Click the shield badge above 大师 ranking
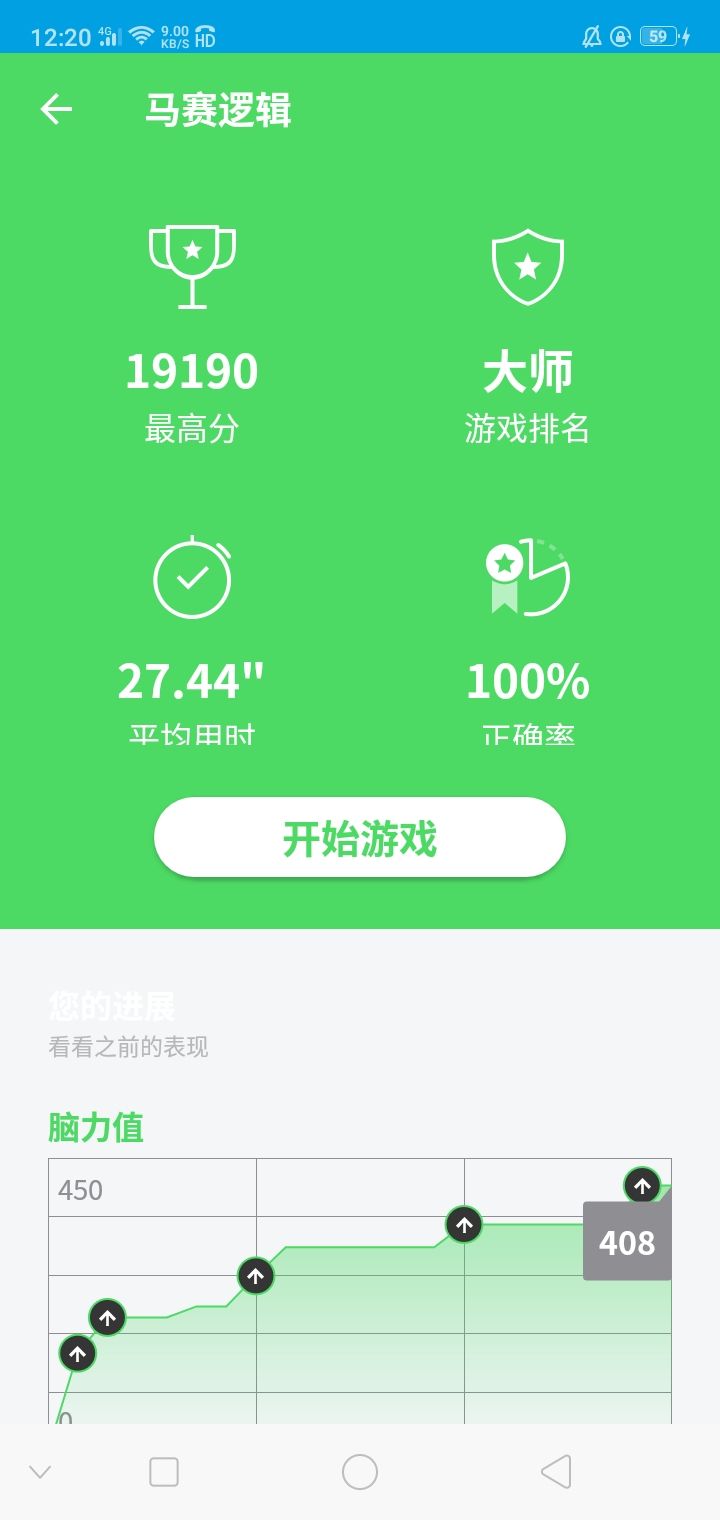Image resolution: width=720 pixels, height=1520 pixels. click(528, 265)
